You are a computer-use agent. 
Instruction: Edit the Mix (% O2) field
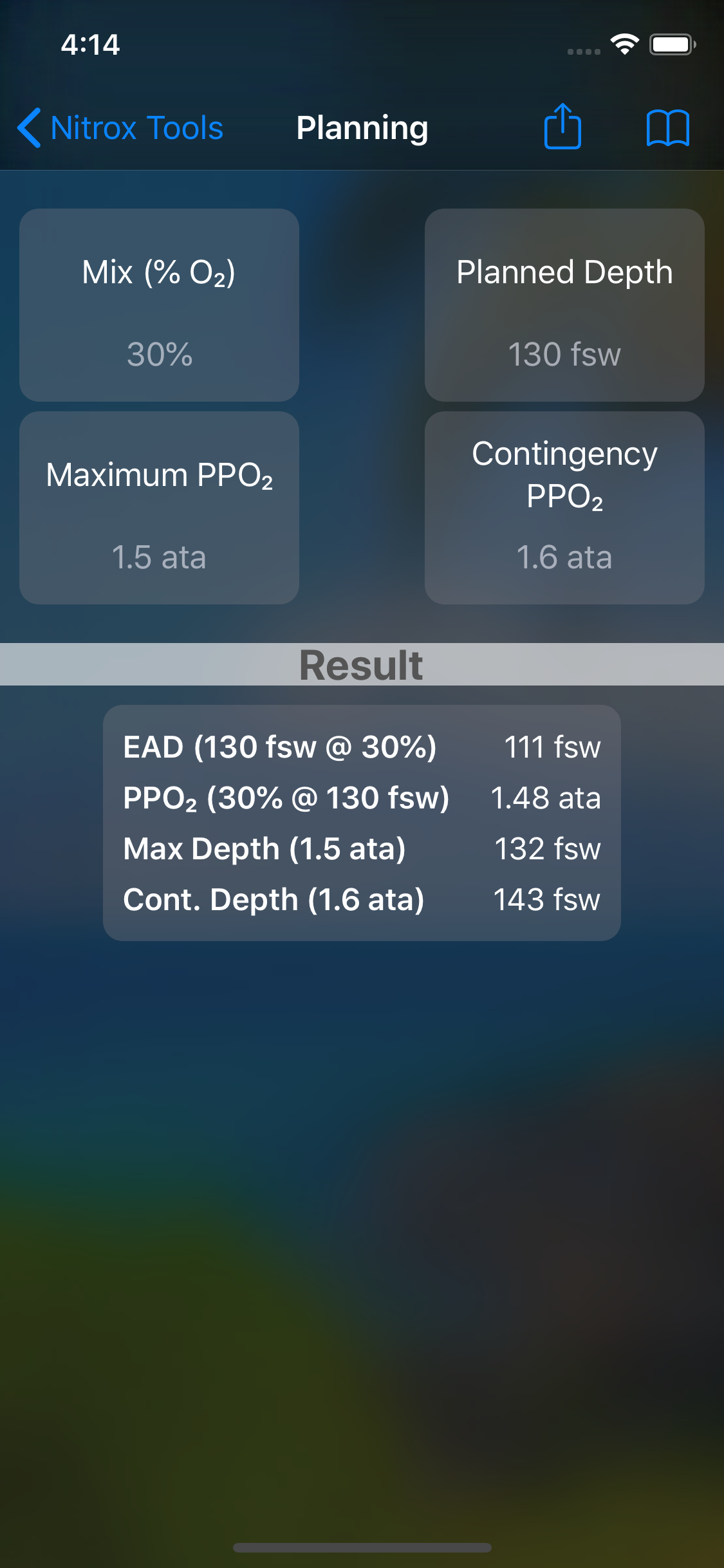point(158,306)
